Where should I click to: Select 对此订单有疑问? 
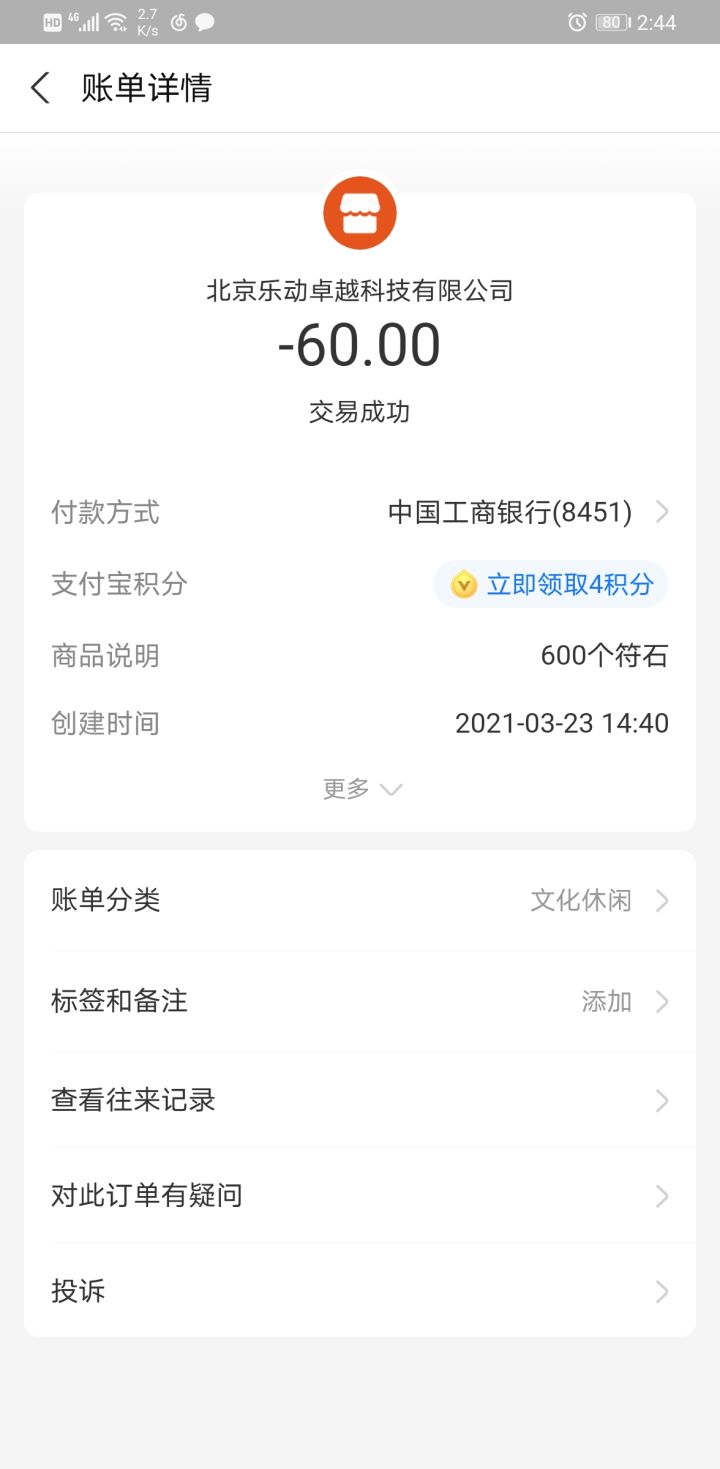point(360,1196)
